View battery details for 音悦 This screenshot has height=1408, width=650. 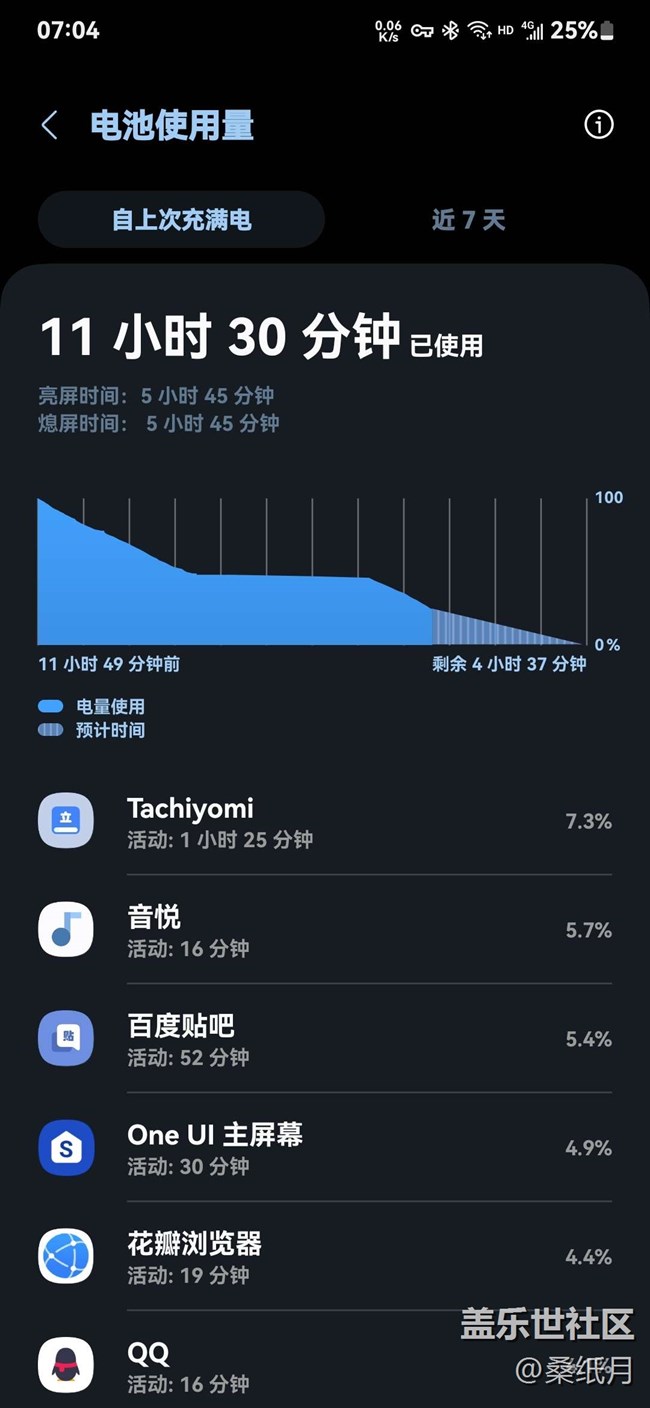click(x=324, y=930)
